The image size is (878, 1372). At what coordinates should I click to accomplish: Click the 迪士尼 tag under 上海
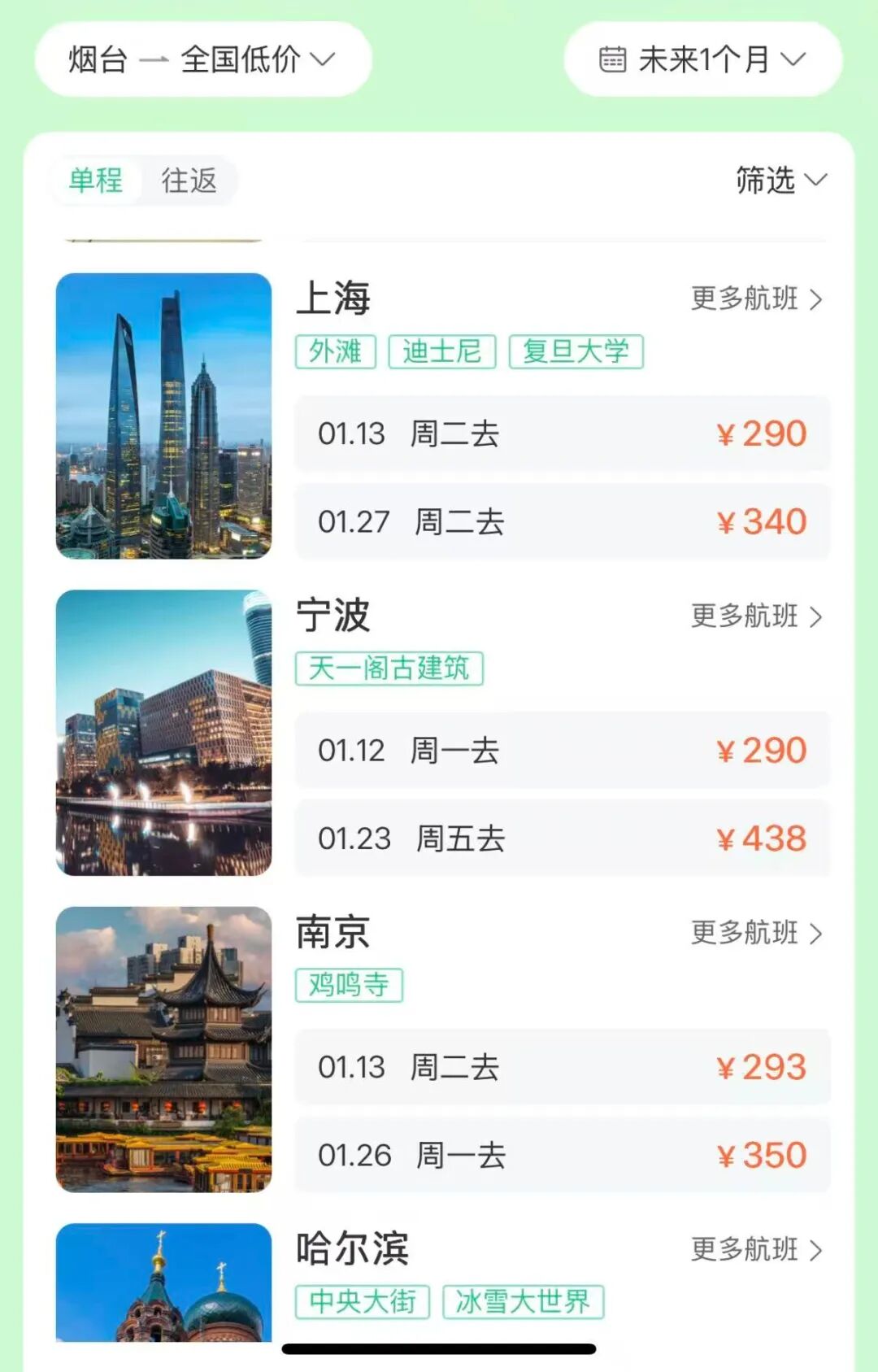(443, 351)
